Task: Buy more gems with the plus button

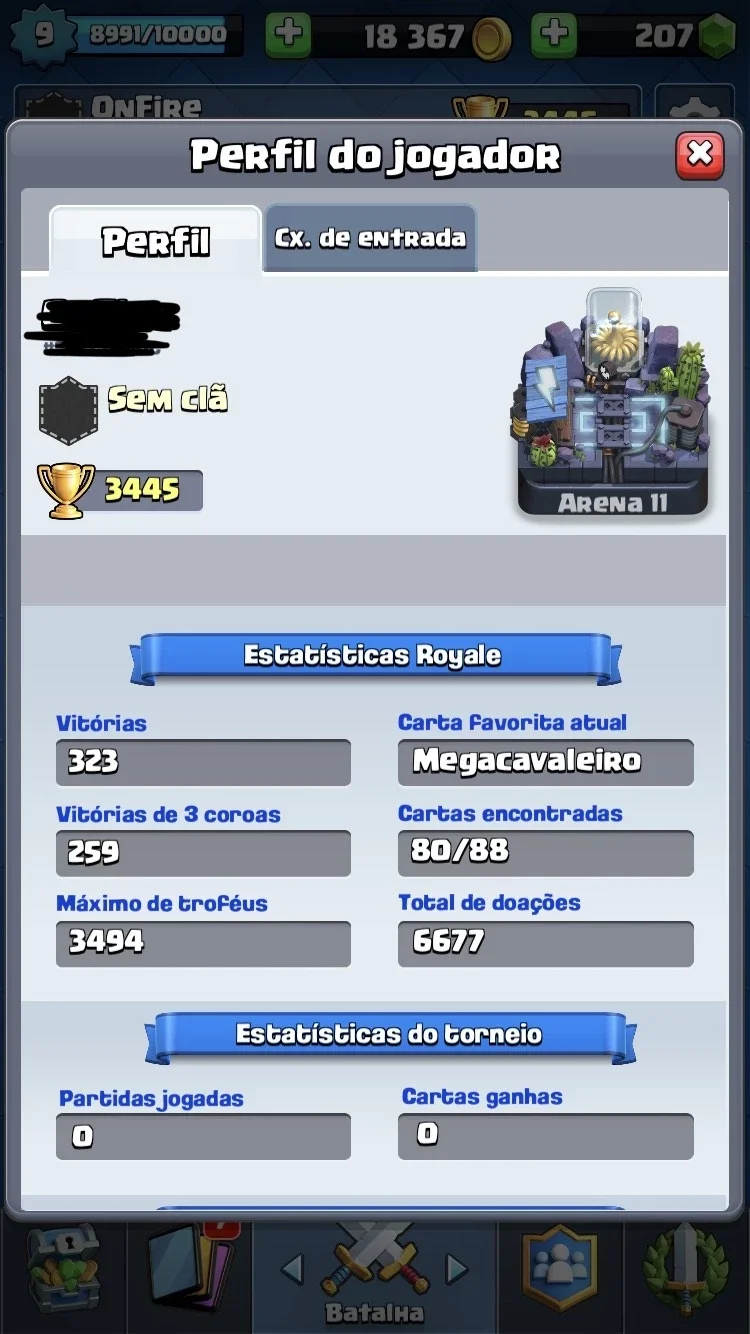Action: click(552, 35)
